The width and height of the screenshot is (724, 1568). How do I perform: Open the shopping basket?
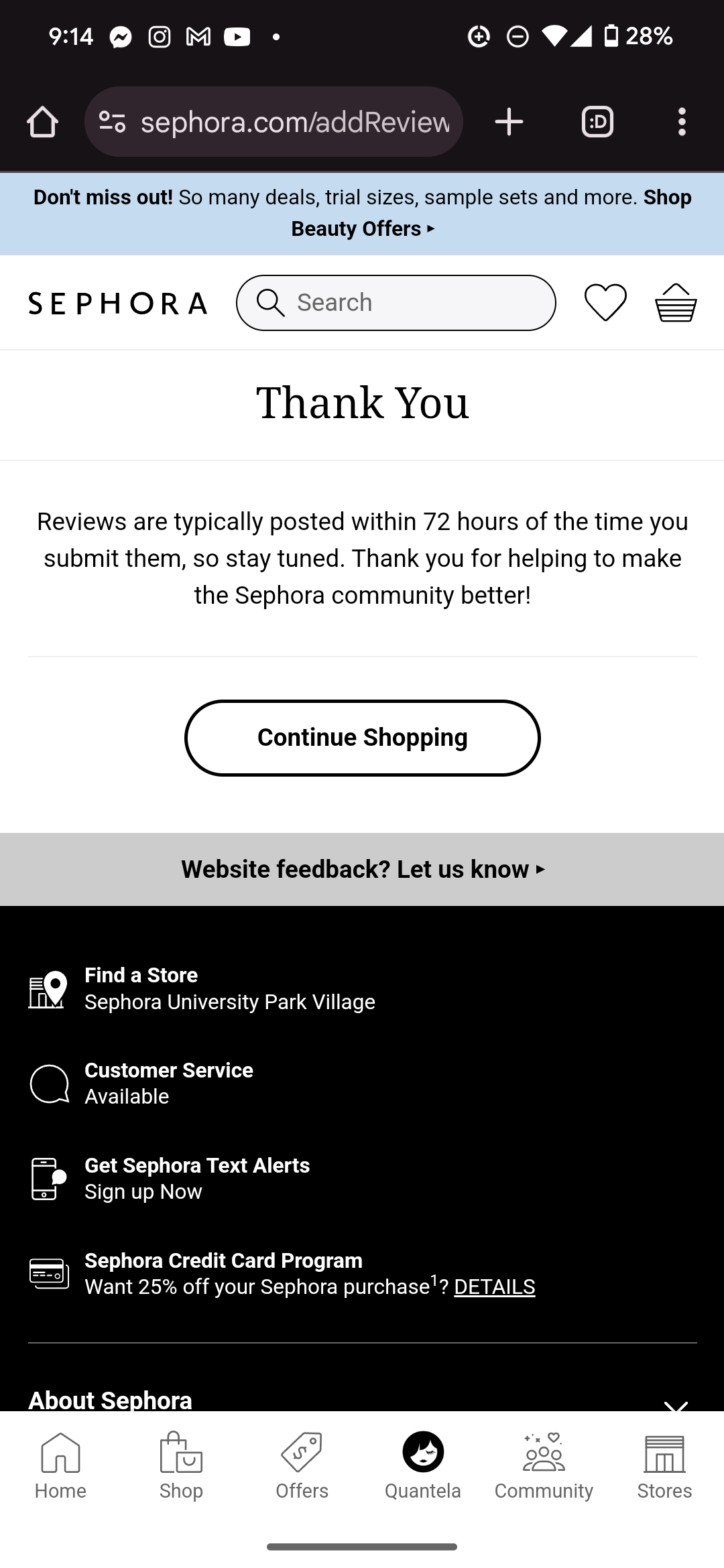click(x=676, y=302)
